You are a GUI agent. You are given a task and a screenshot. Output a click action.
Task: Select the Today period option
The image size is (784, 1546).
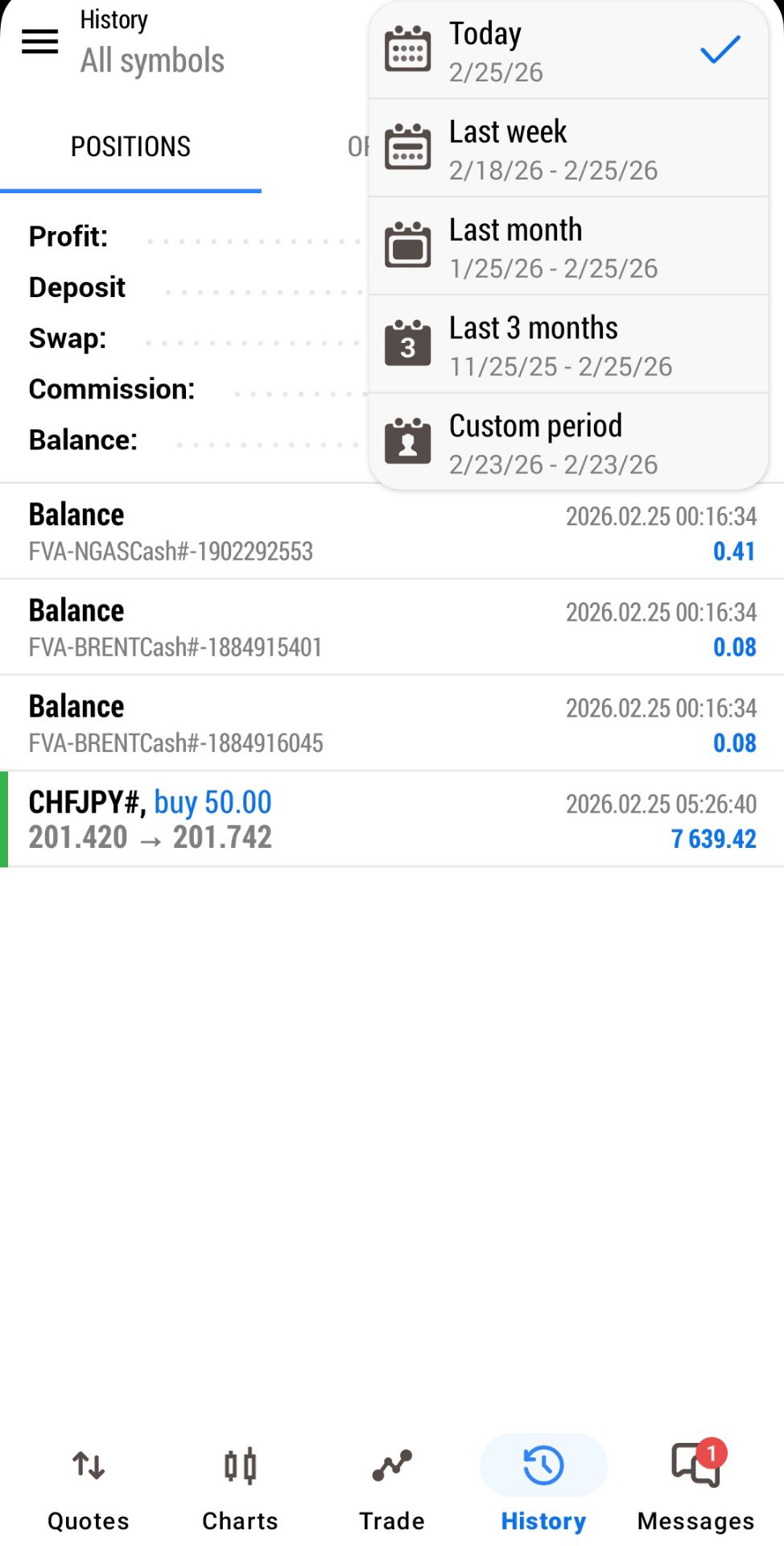click(x=567, y=51)
